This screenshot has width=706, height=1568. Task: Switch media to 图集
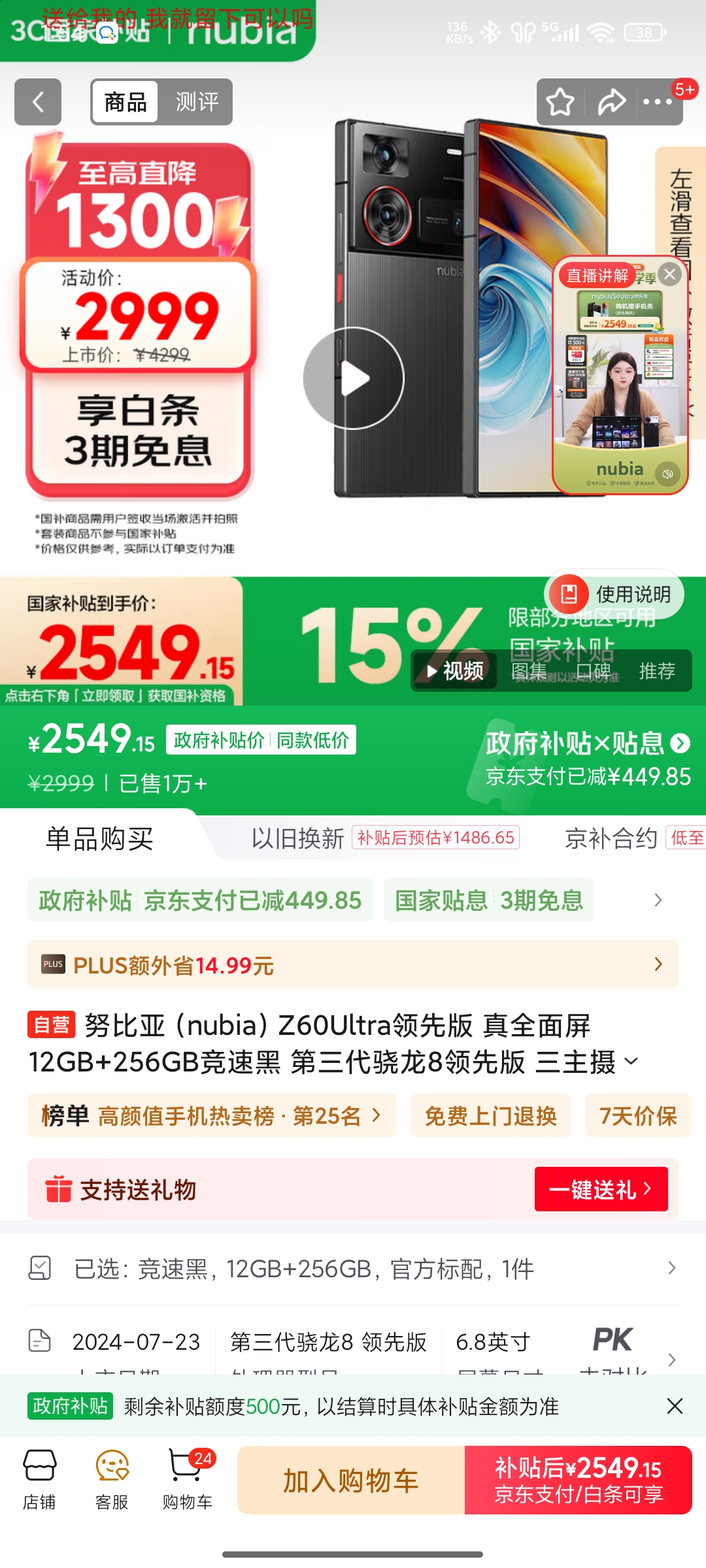(x=528, y=671)
